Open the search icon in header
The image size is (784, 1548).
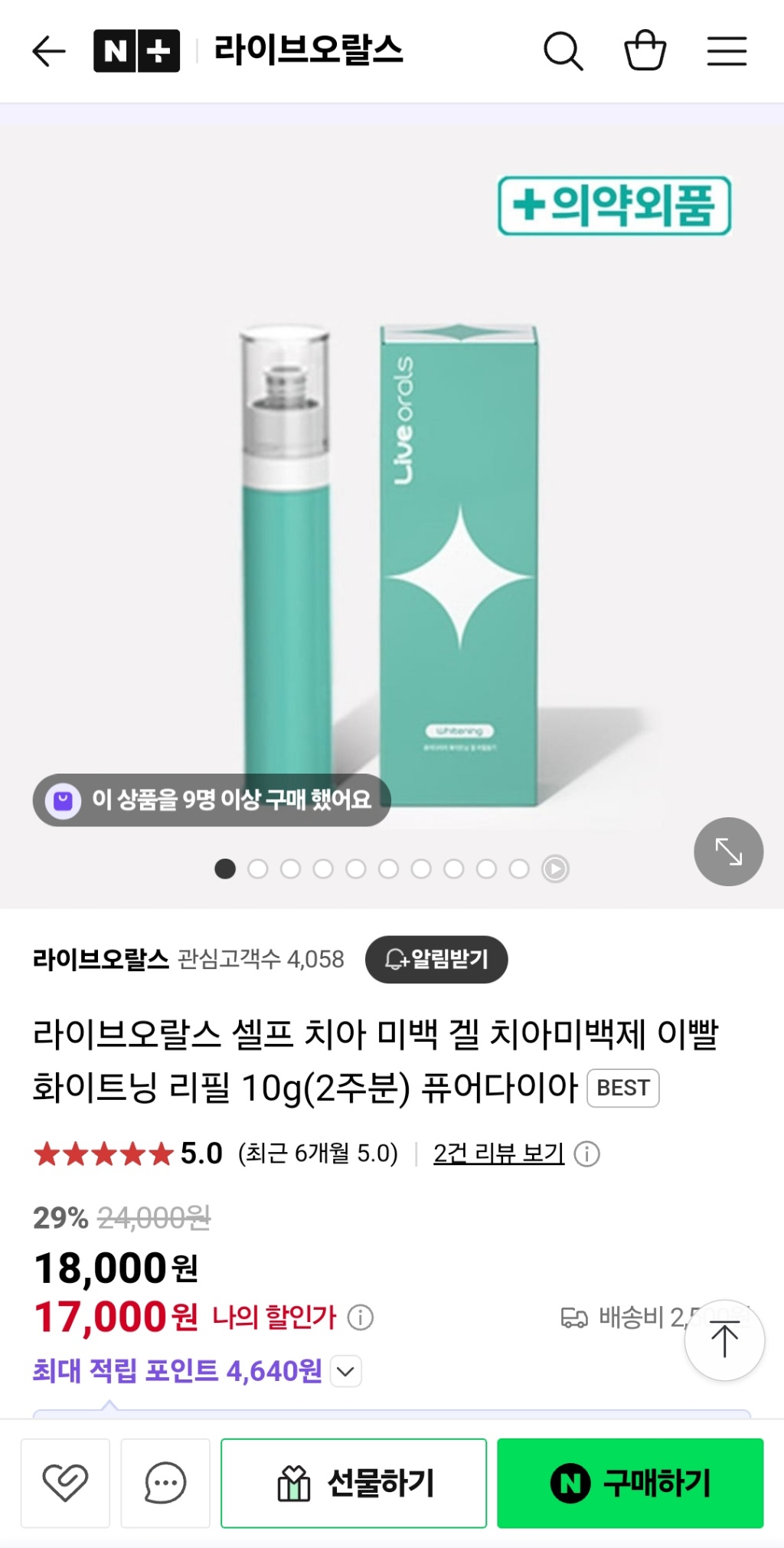[x=563, y=51]
